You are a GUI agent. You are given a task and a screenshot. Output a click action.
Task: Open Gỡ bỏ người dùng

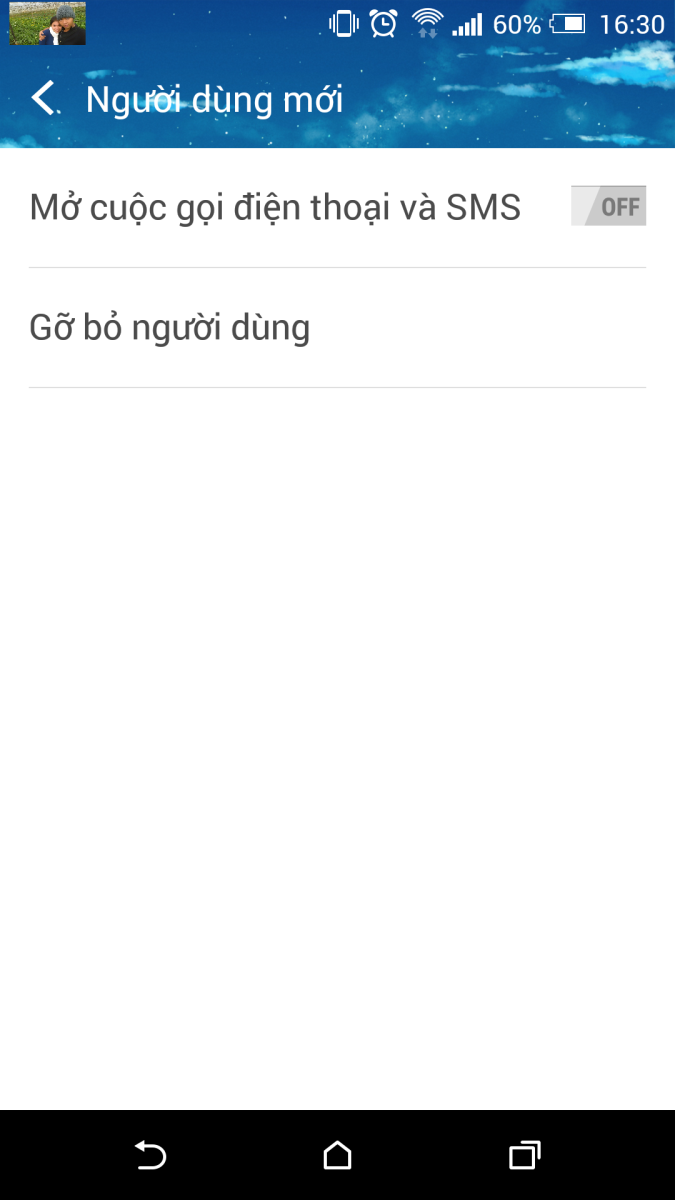(x=337, y=328)
